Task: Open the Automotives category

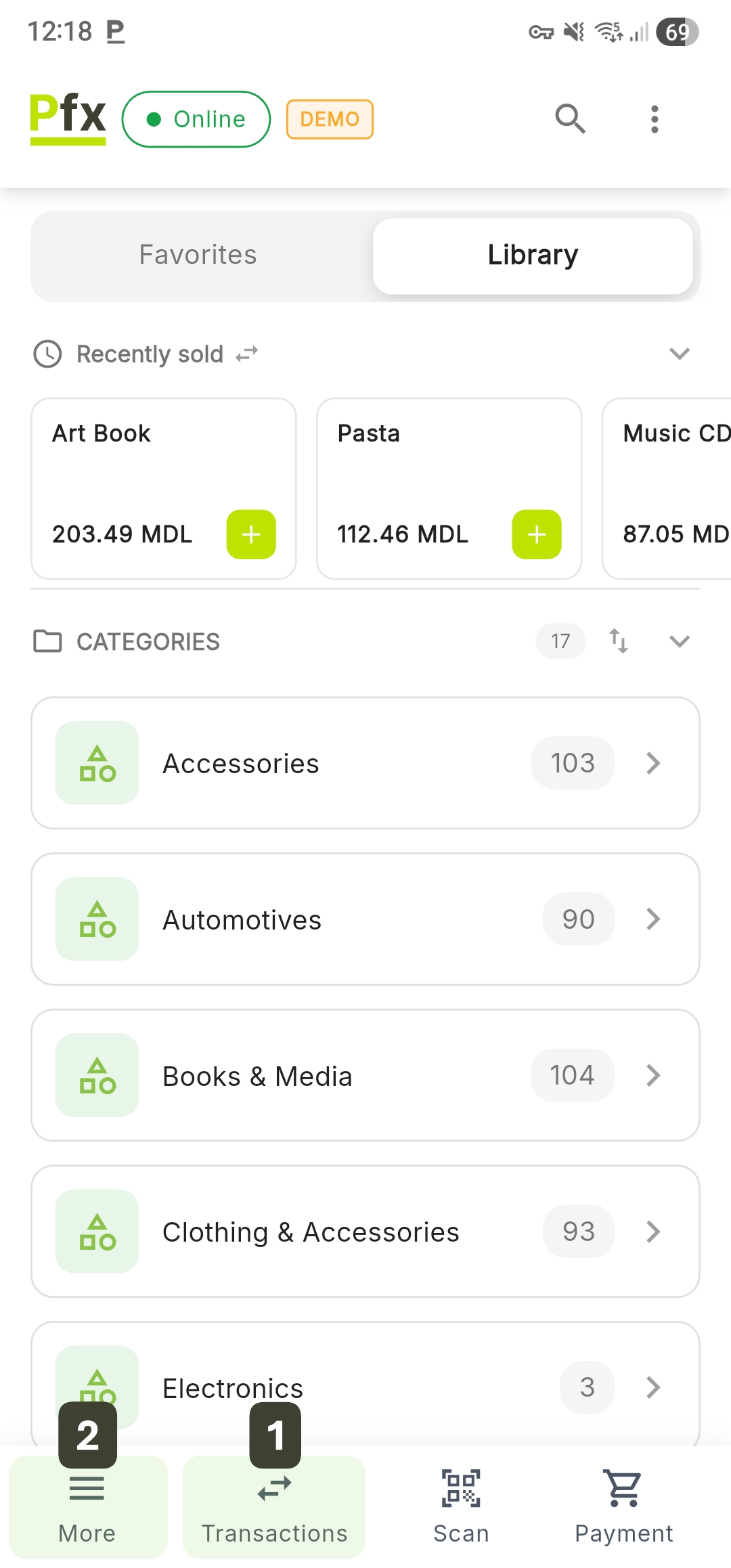Action: point(365,919)
